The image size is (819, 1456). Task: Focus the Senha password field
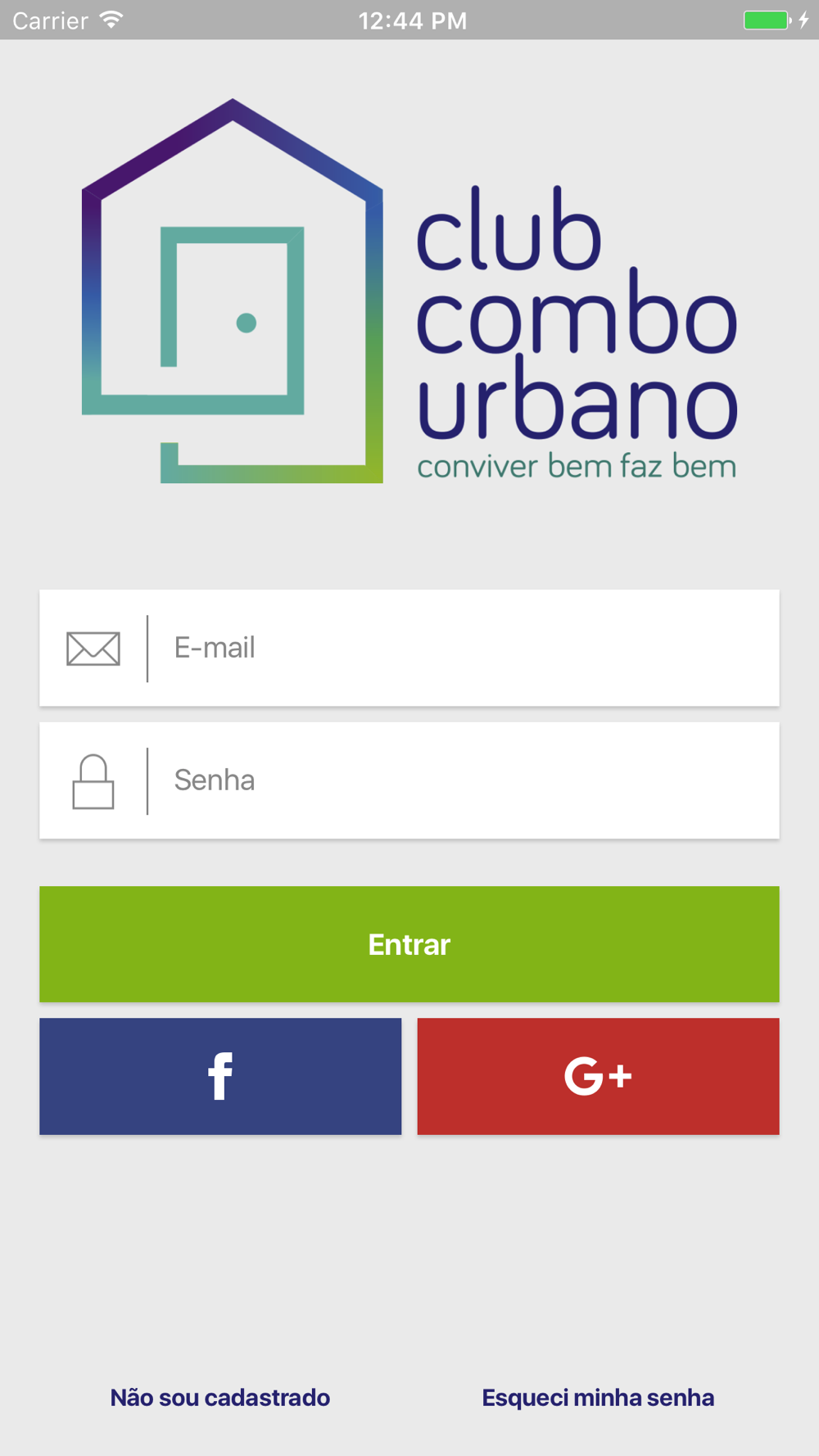tap(409, 780)
